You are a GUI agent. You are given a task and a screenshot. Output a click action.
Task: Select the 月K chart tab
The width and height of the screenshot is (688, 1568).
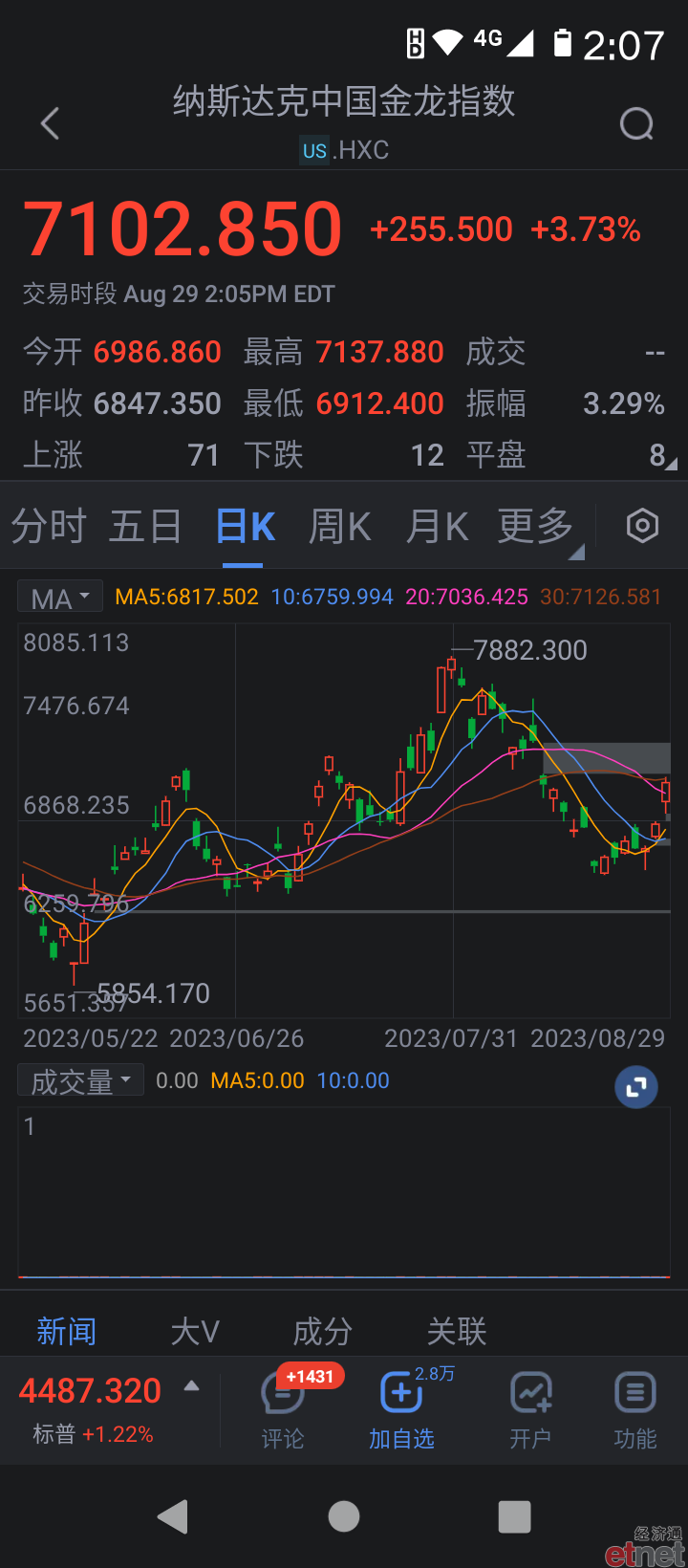(437, 527)
